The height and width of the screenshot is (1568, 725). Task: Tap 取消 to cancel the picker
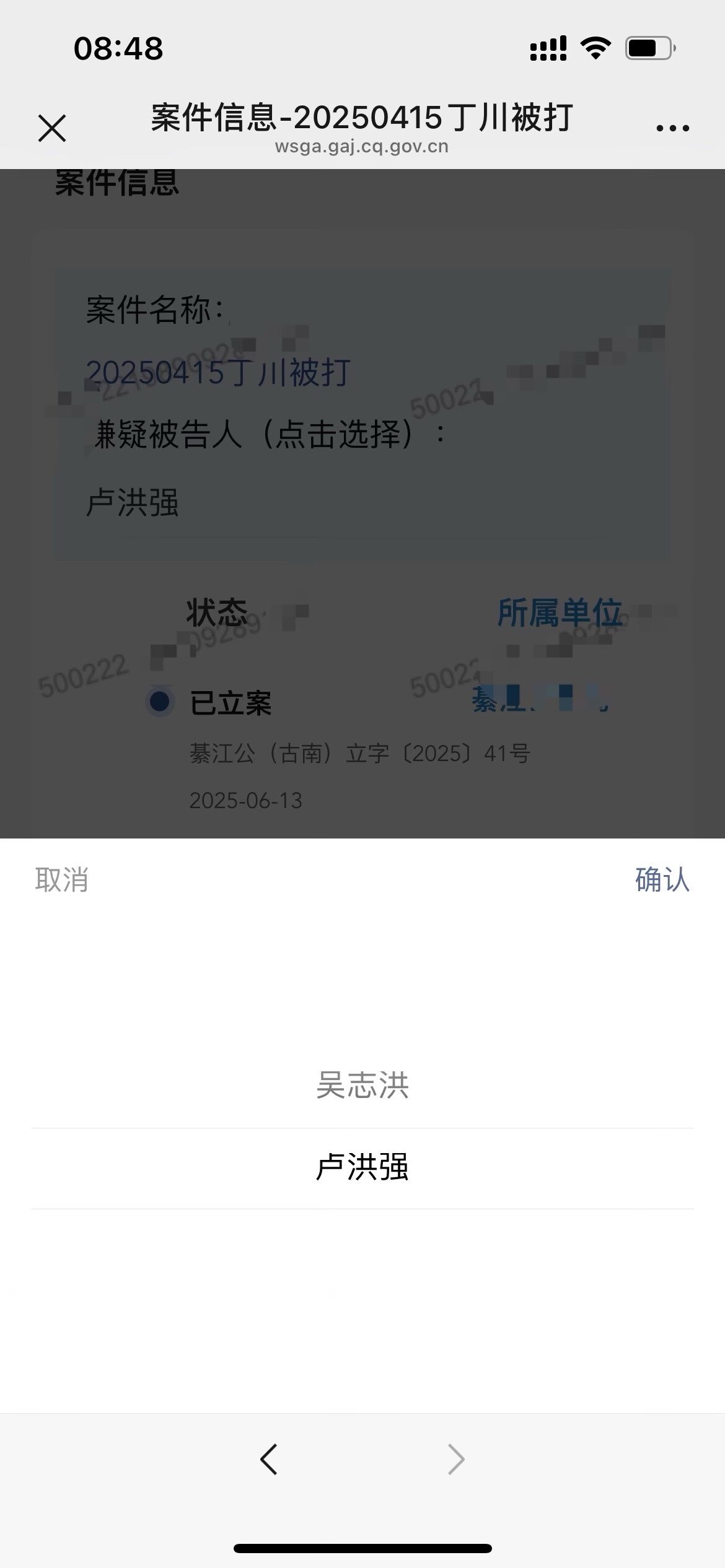[x=62, y=879]
